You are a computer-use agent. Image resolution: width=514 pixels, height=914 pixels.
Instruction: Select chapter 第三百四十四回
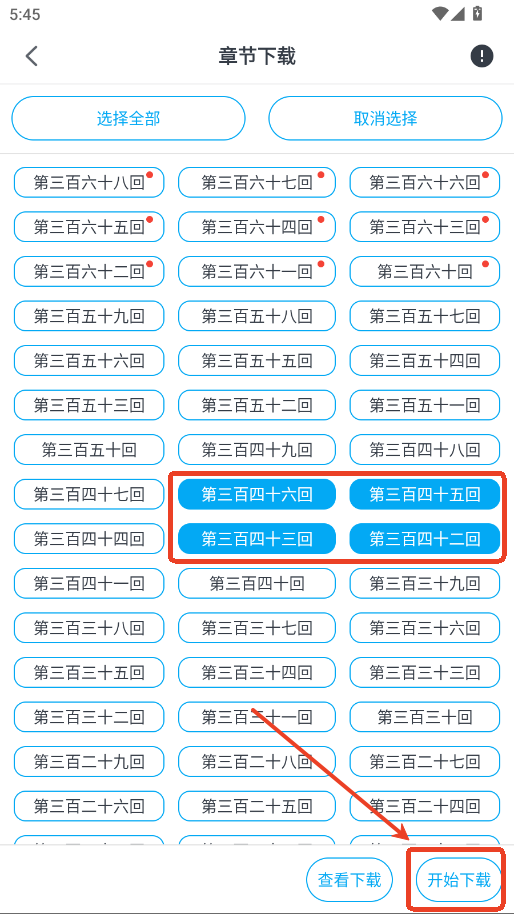(89, 539)
